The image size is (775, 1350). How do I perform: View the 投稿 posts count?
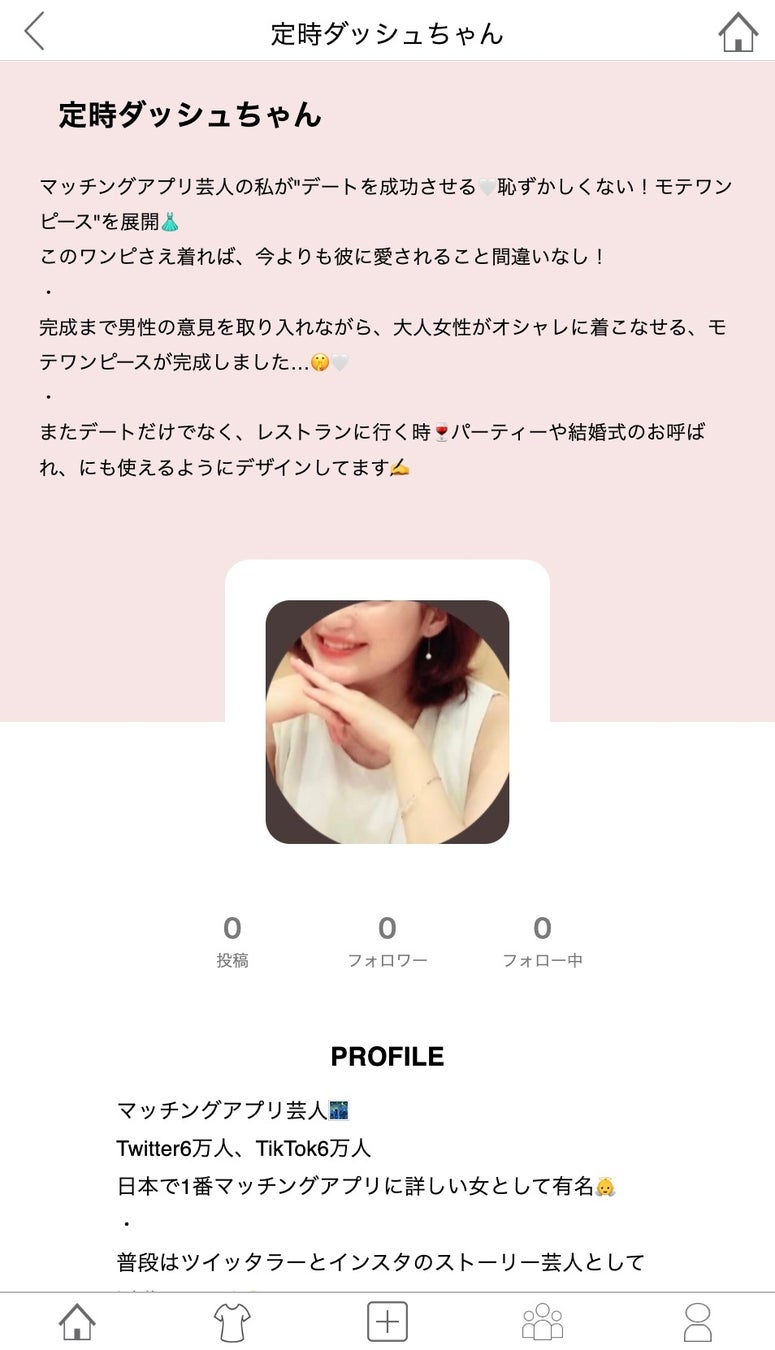point(232,941)
